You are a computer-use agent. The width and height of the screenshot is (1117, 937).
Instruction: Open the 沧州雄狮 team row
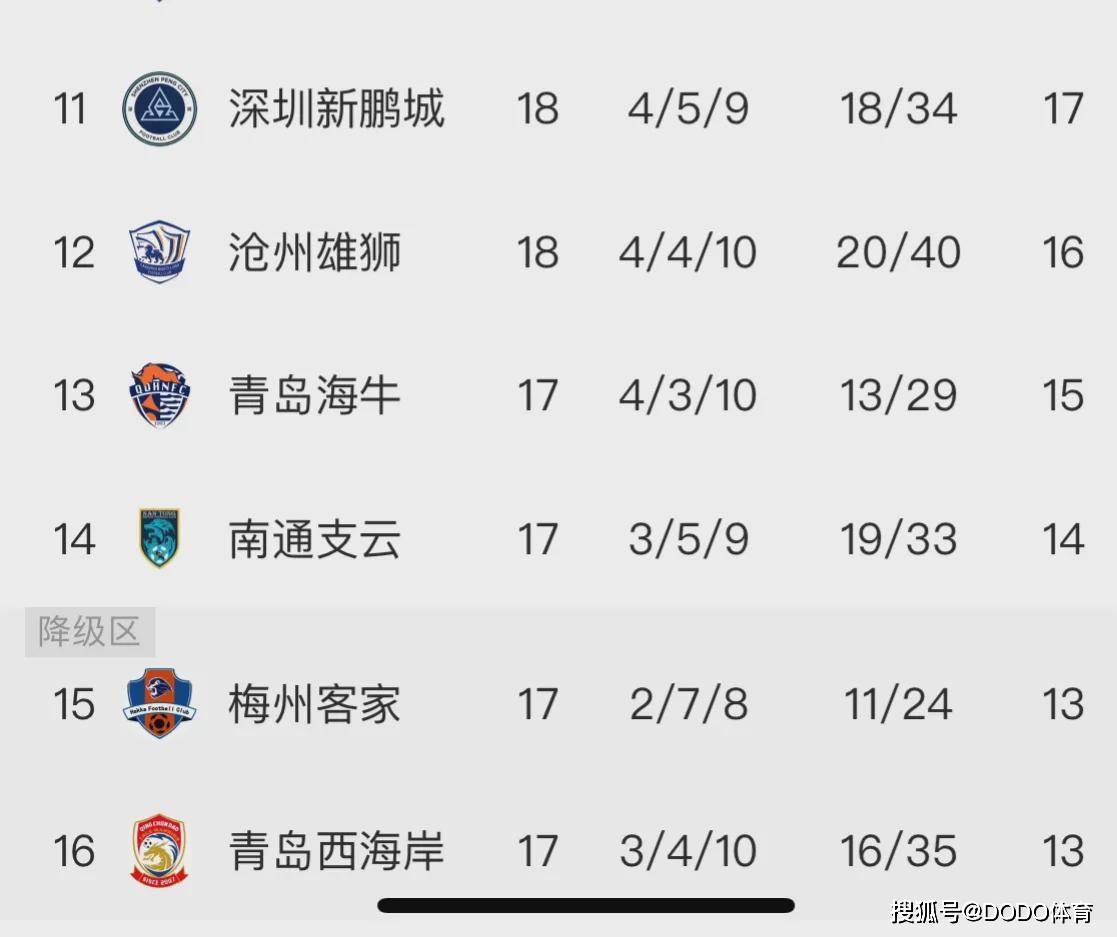(314, 252)
